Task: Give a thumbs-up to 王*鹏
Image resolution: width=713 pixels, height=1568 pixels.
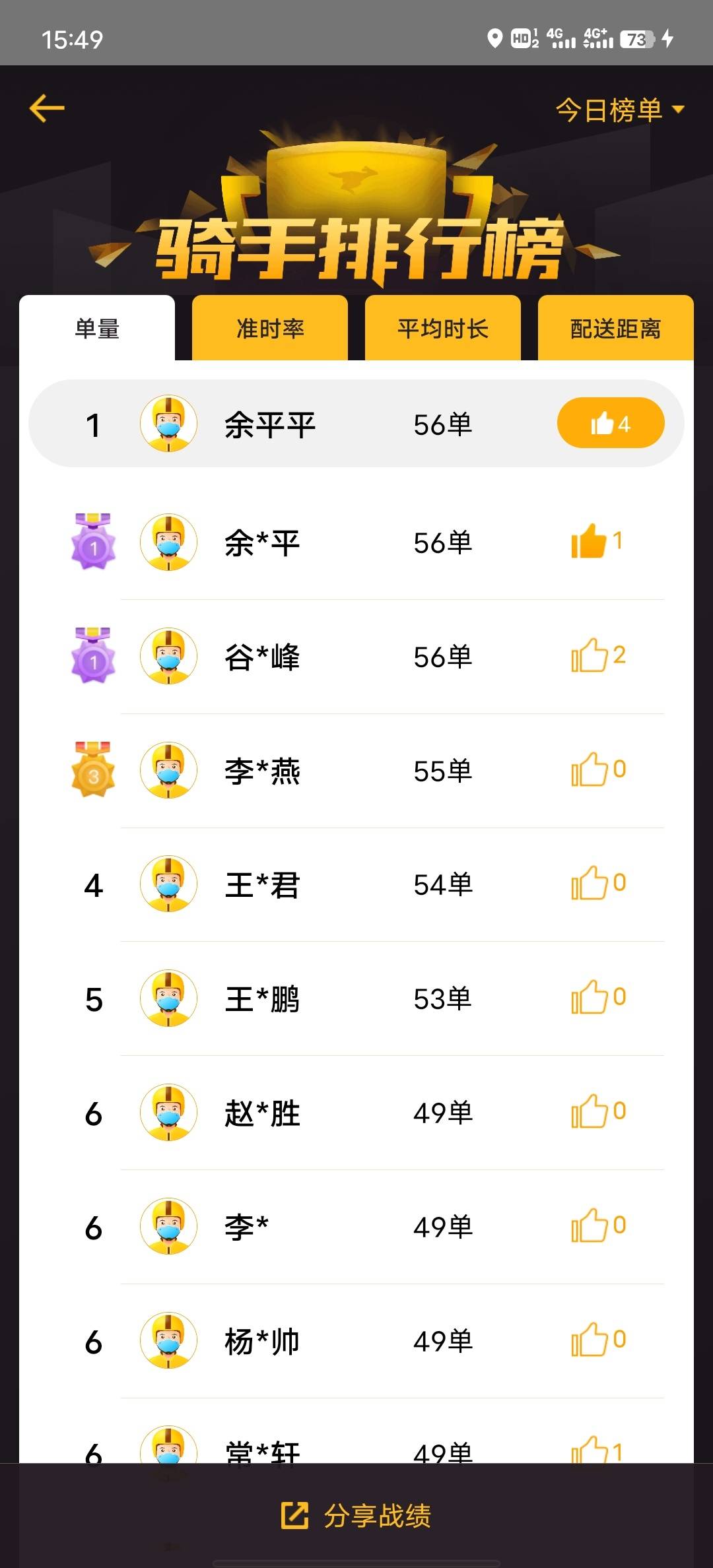Action: point(590,997)
